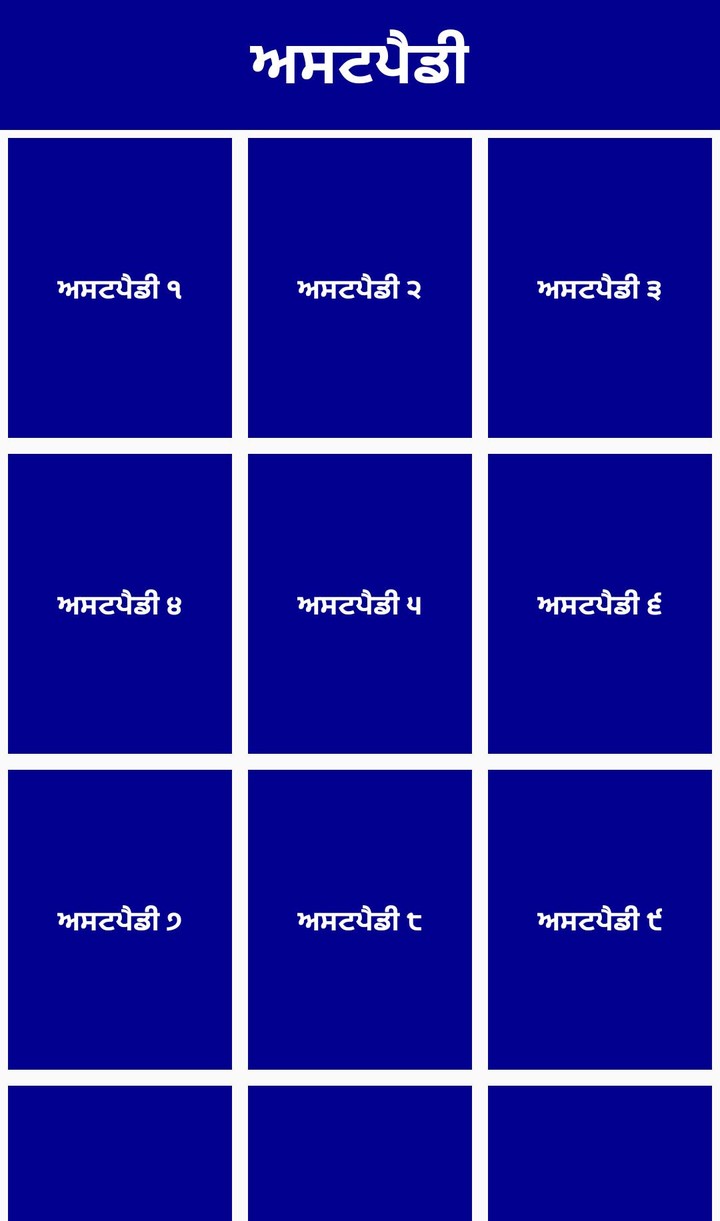
Task: Open ਅਸਟਪੈਡੀ ੮ tile
Action: (x=359, y=918)
